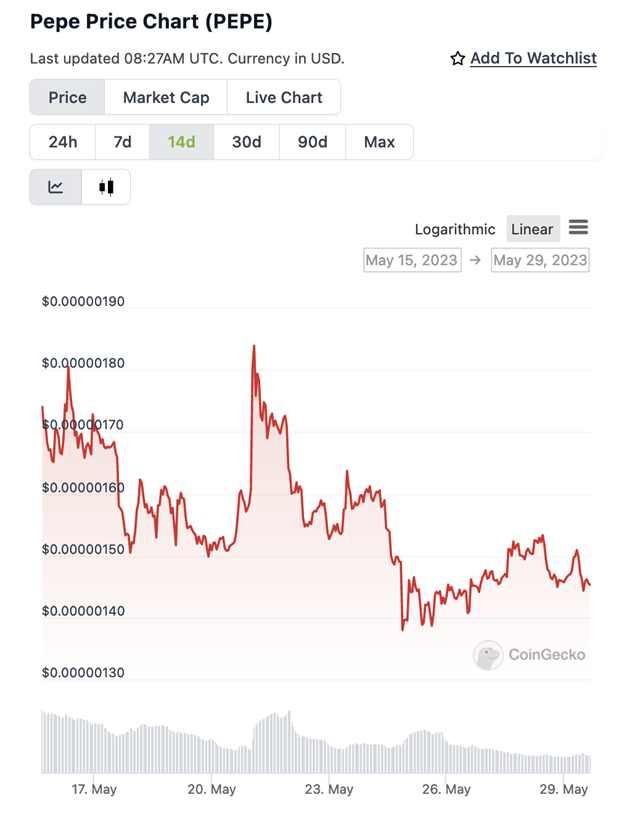This screenshot has width=624, height=824.
Task: Open the Live Chart tab
Action: click(x=284, y=97)
